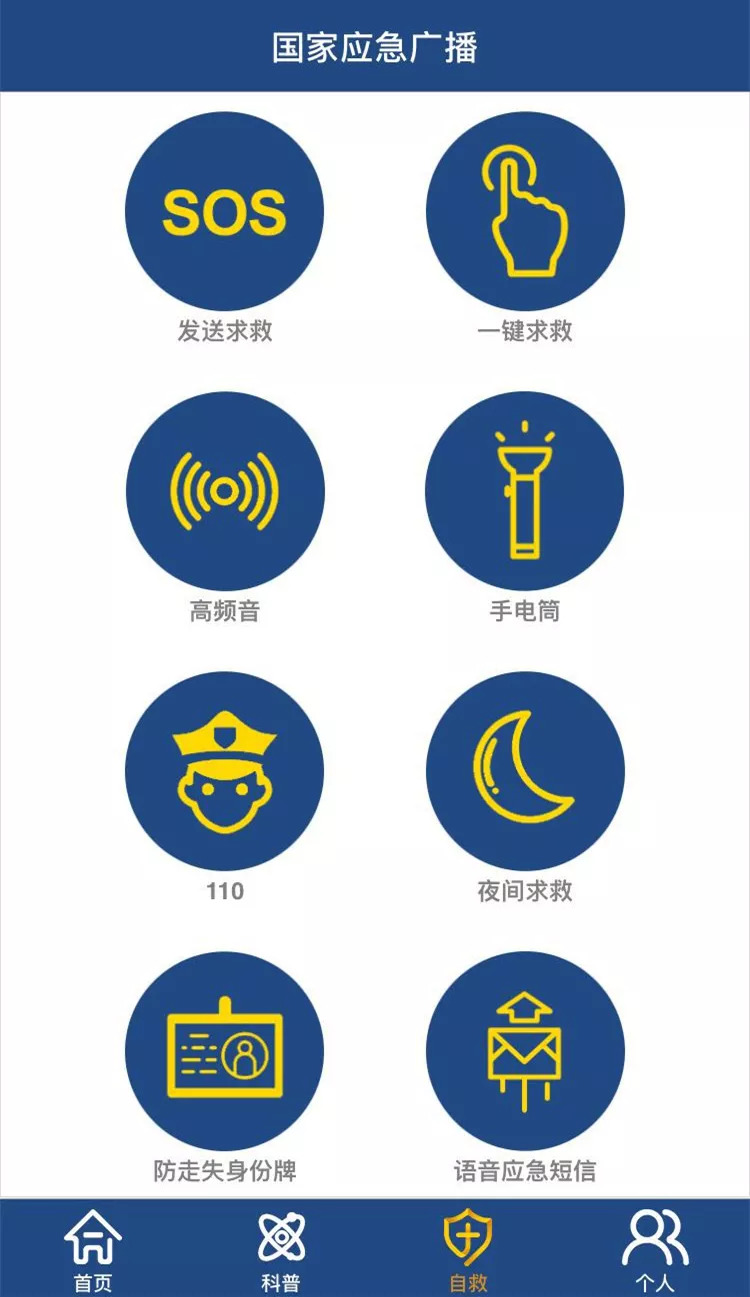The image size is (750, 1297).
Task: Switch to the 首页 home tab
Action: coord(93,1249)
